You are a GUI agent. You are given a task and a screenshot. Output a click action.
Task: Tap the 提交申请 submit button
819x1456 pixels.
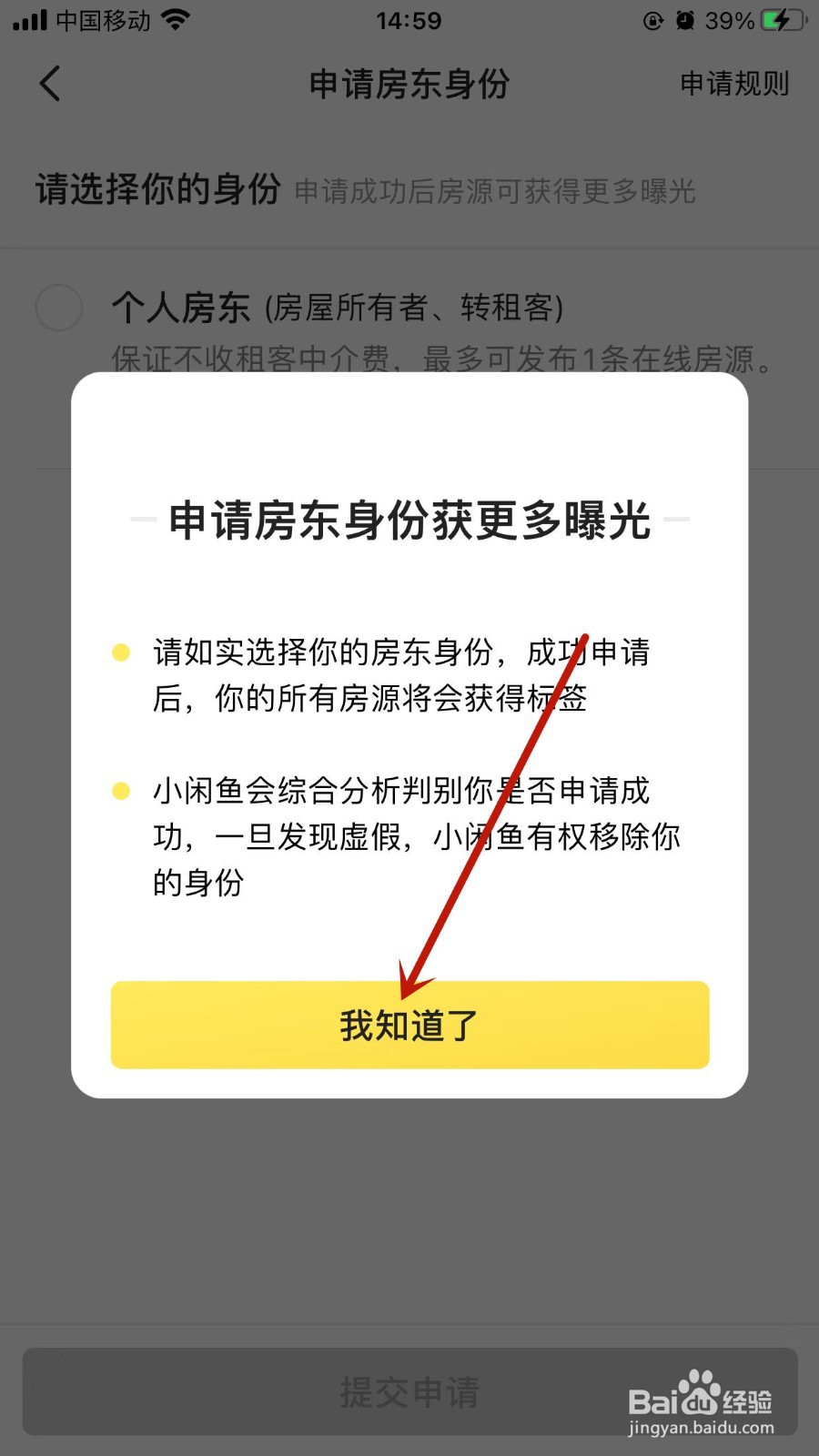click(409, 1390)
